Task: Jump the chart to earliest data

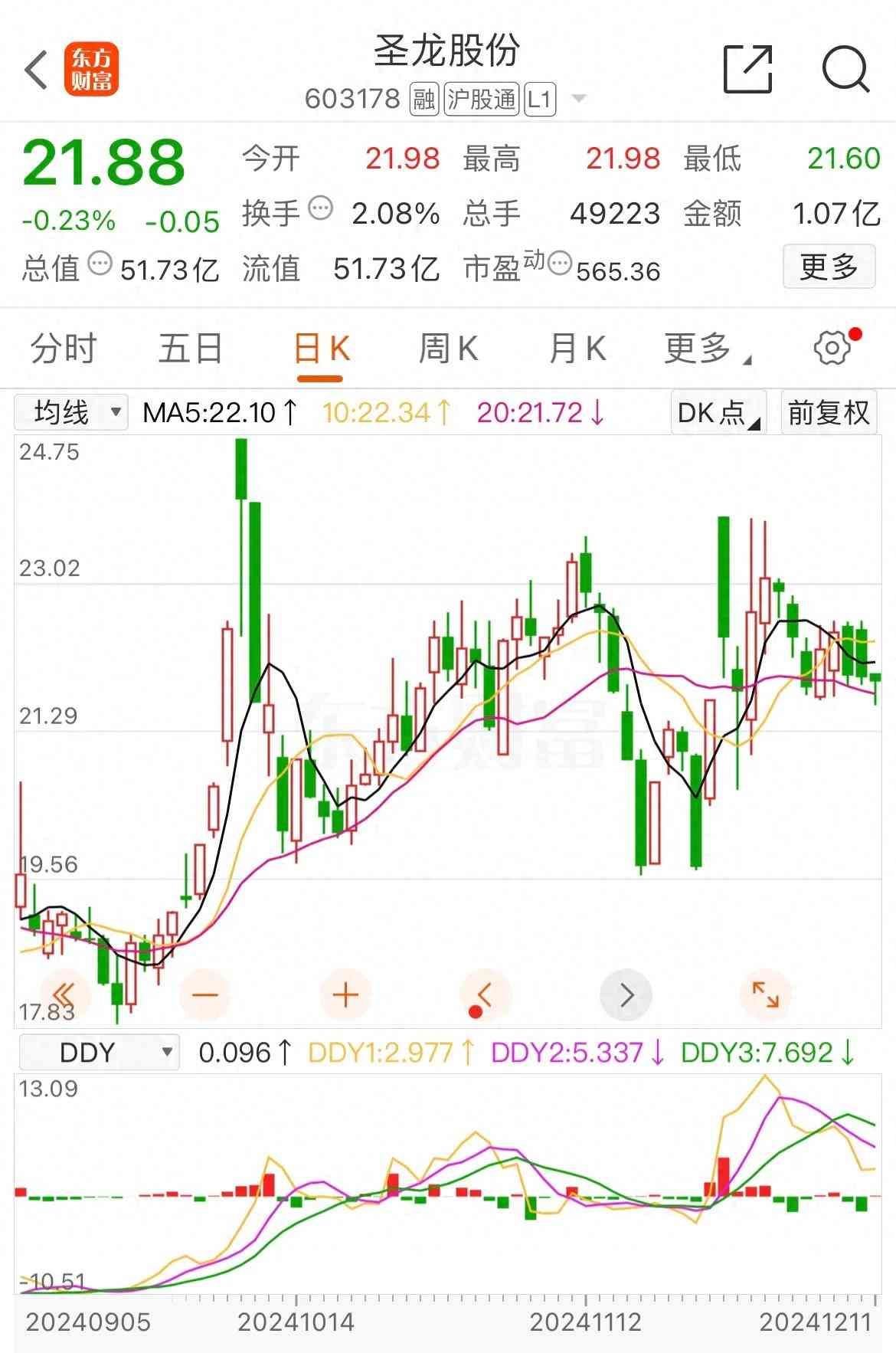Action: tap(64, 995)
